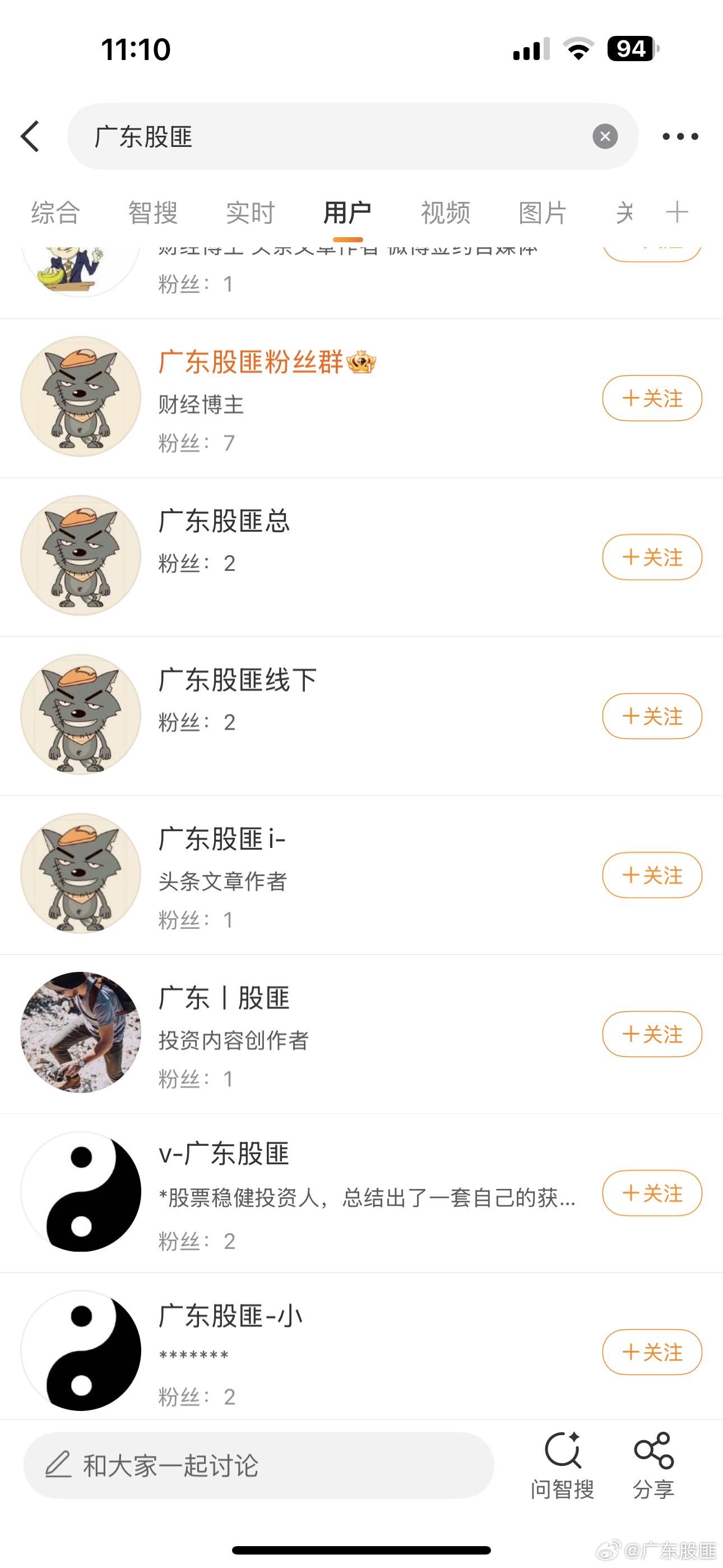Tap the plus icon to add tabs
The width and height of the screenshot is (723, 1568).
(x=676, y=213)
